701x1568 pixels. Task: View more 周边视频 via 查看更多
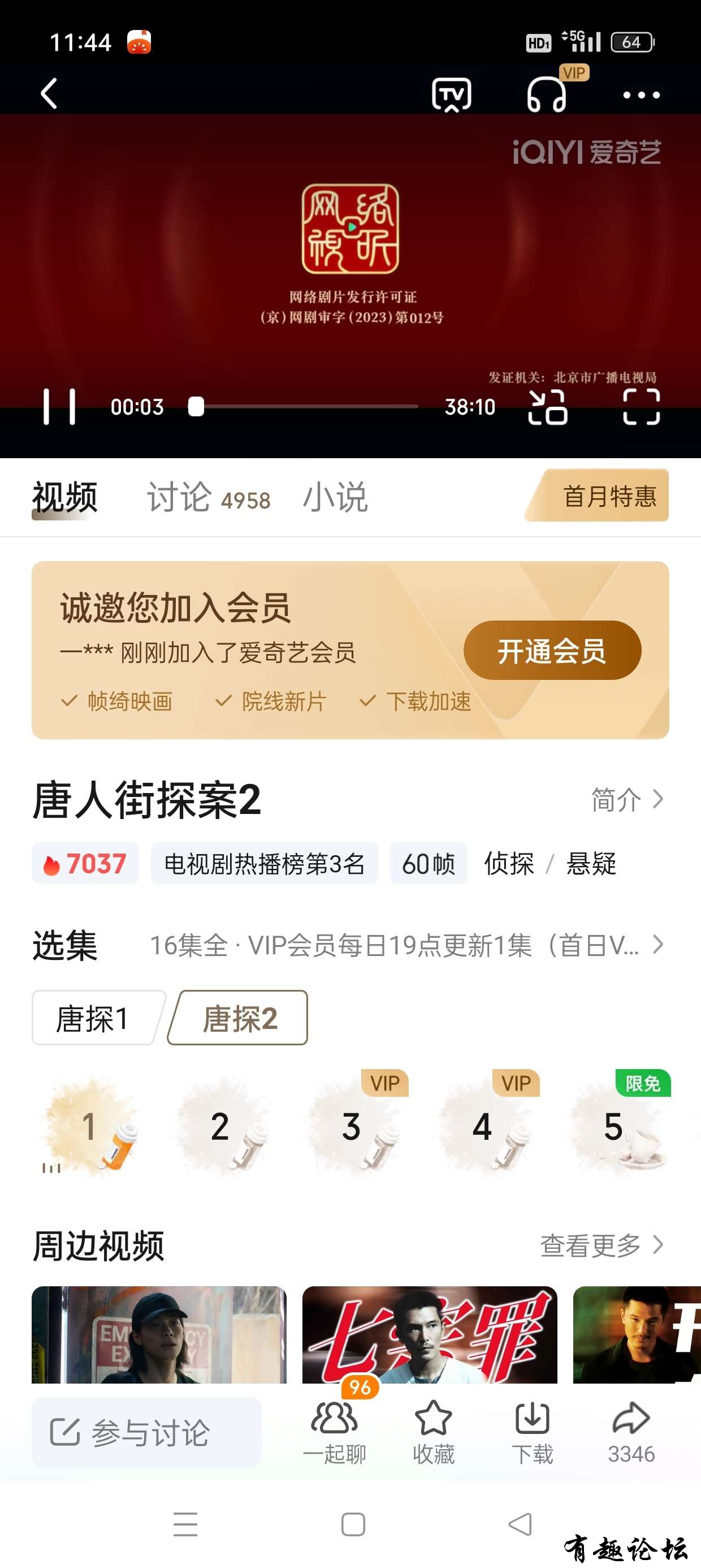point(601,1246)
